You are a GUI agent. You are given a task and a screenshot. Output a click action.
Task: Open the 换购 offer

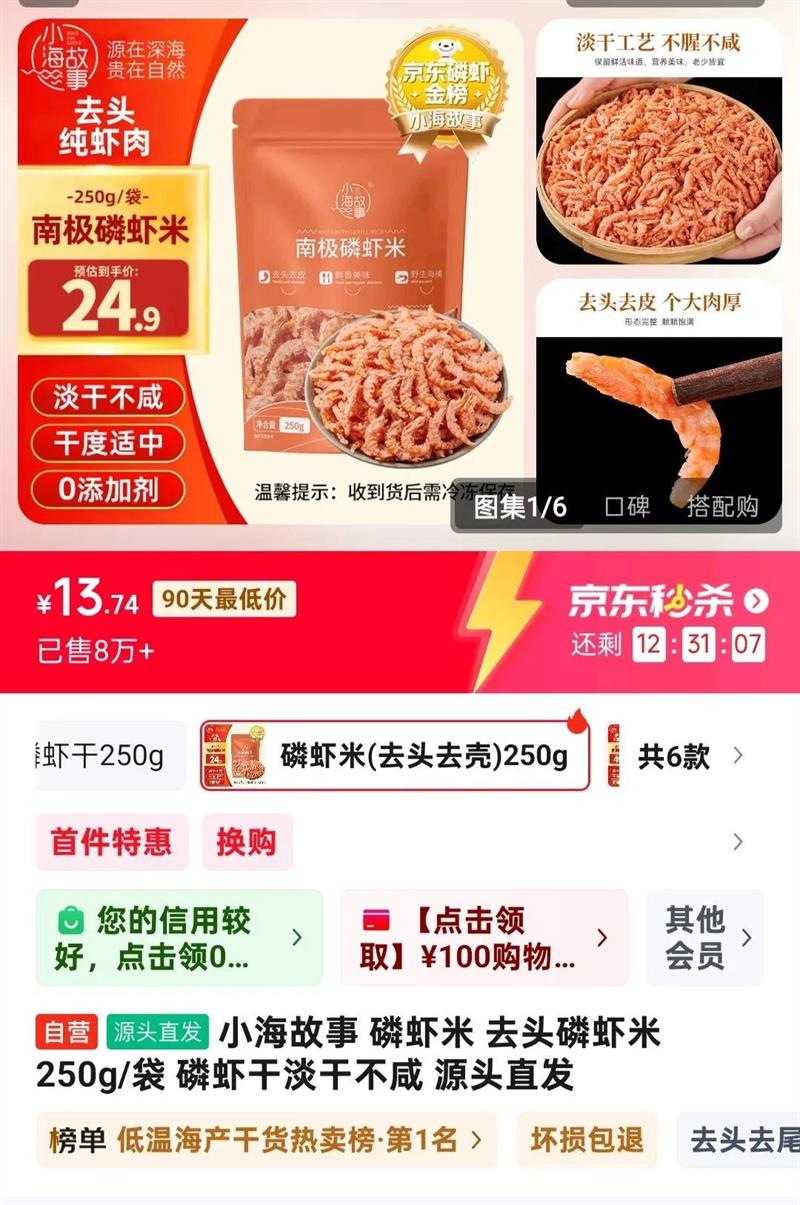point(247,841)
